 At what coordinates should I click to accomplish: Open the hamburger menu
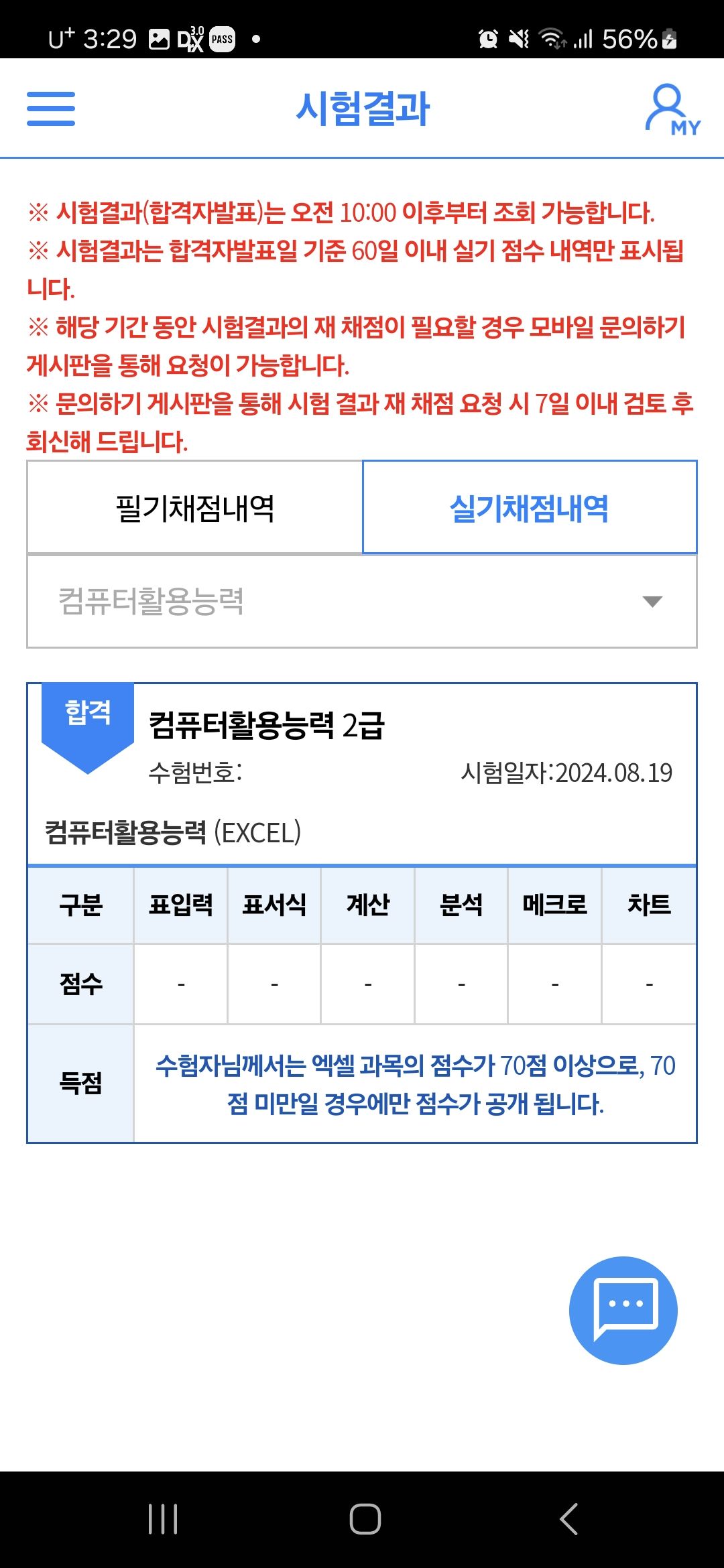click(51, 109)
